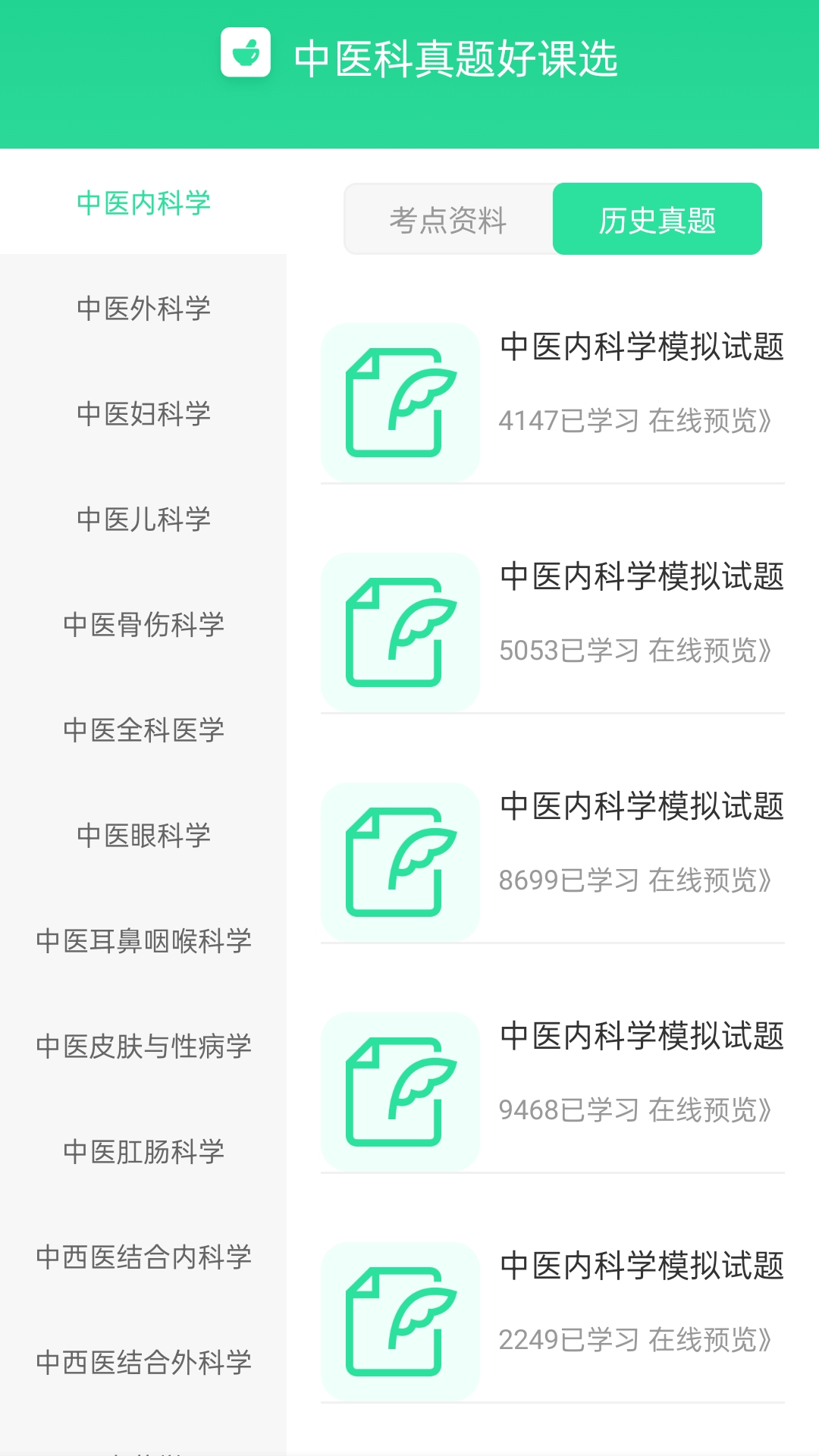Switch to the 历史真题 tab
819x1456 pixels.
pyautogui.click(x=657, y=219)
